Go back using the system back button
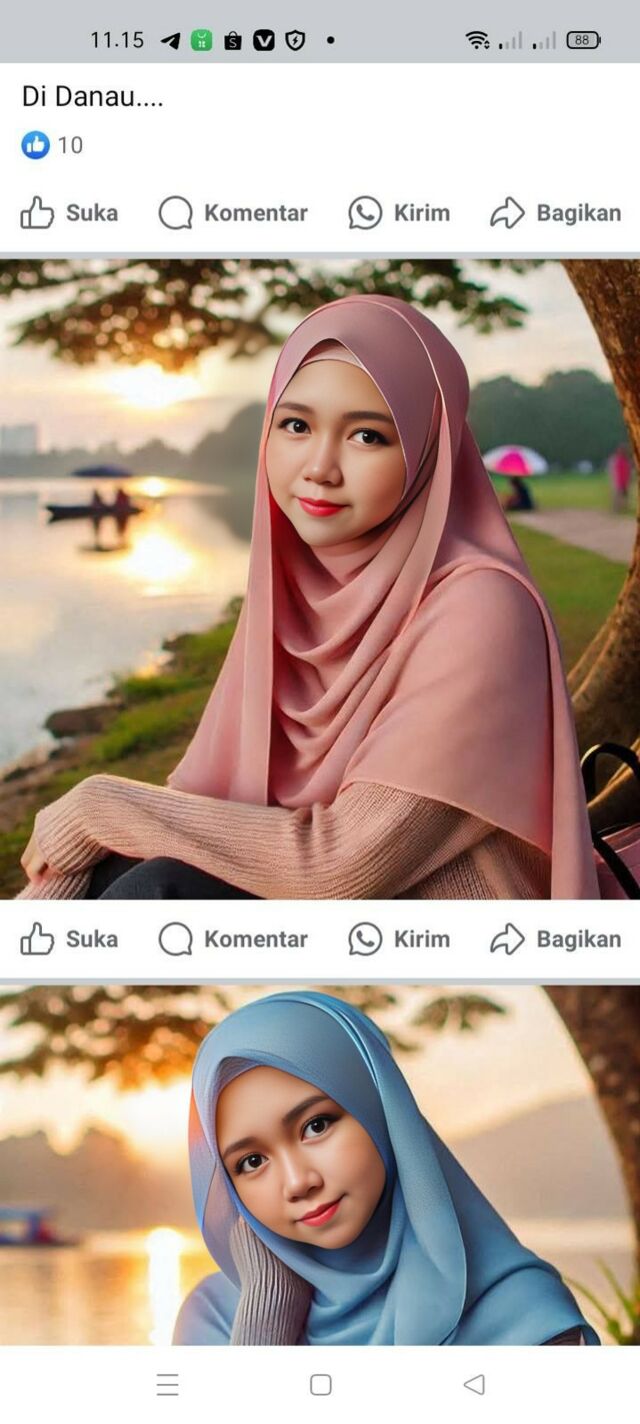 [474, 1384]
